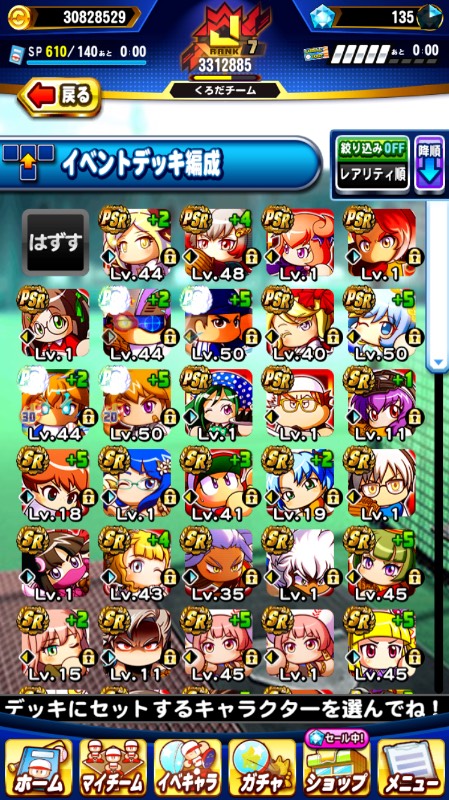Image resolution: width=449 pixels, height=800 pixels.
Task: Tap the はずす remove tile
Action: pos(55,243)
